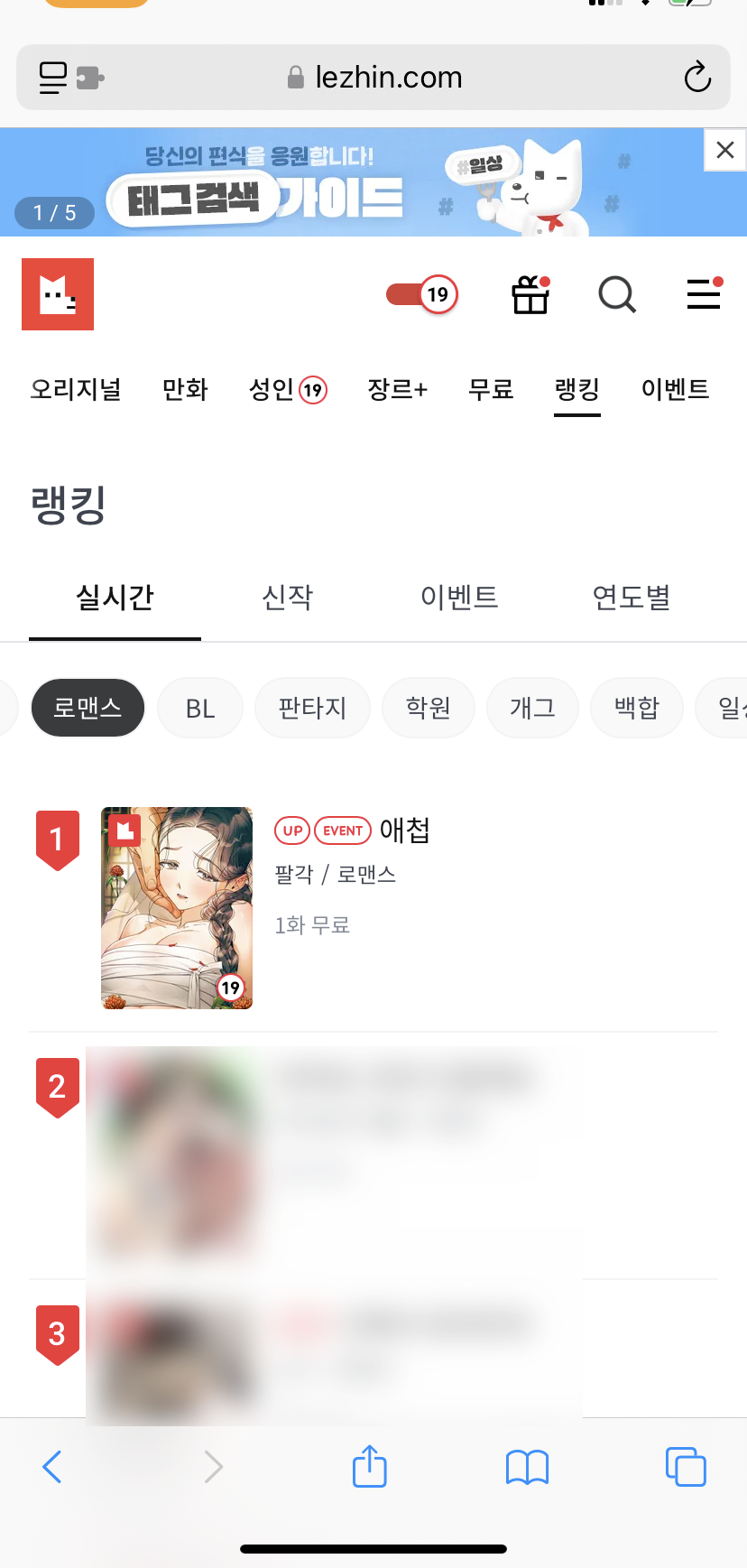The width and height of the screenshot is (747, 1568).
Task: Switch to the 오리지널 section
Action: click(x=76, y=390)
